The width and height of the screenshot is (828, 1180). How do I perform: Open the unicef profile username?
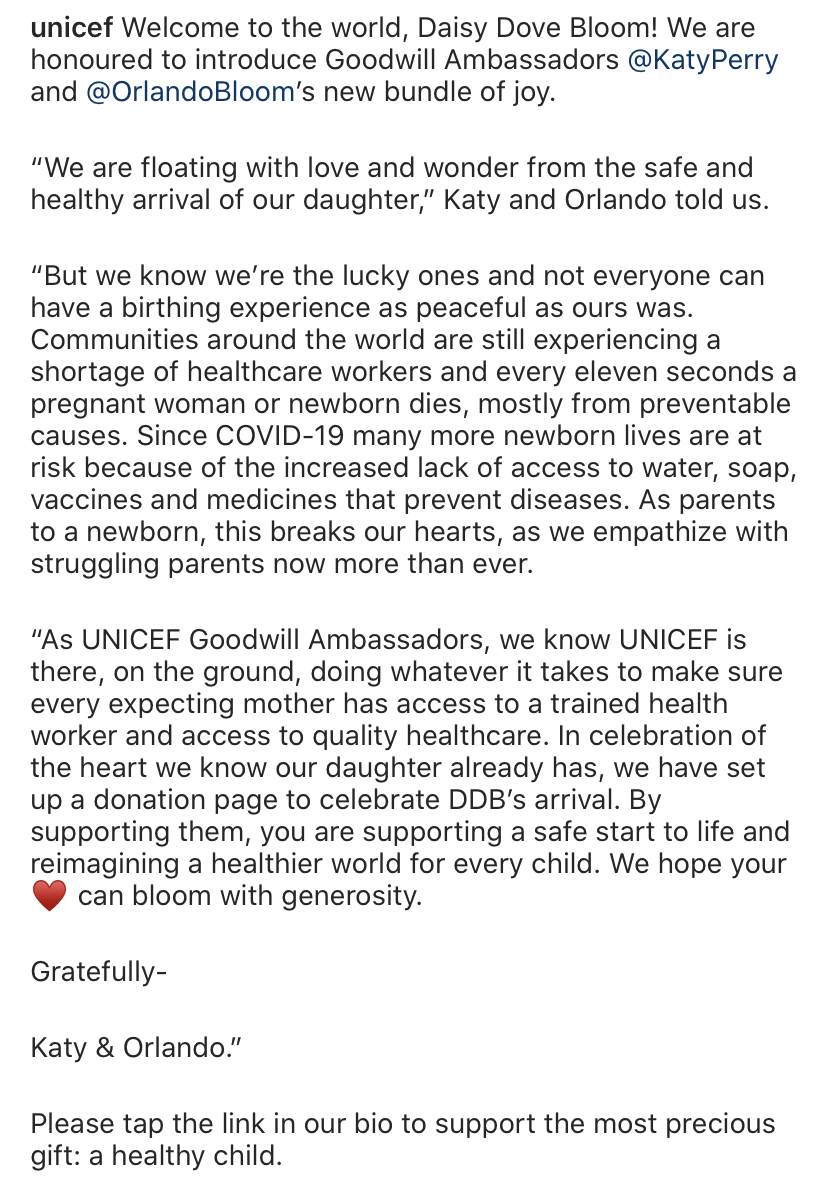[72, 28]
